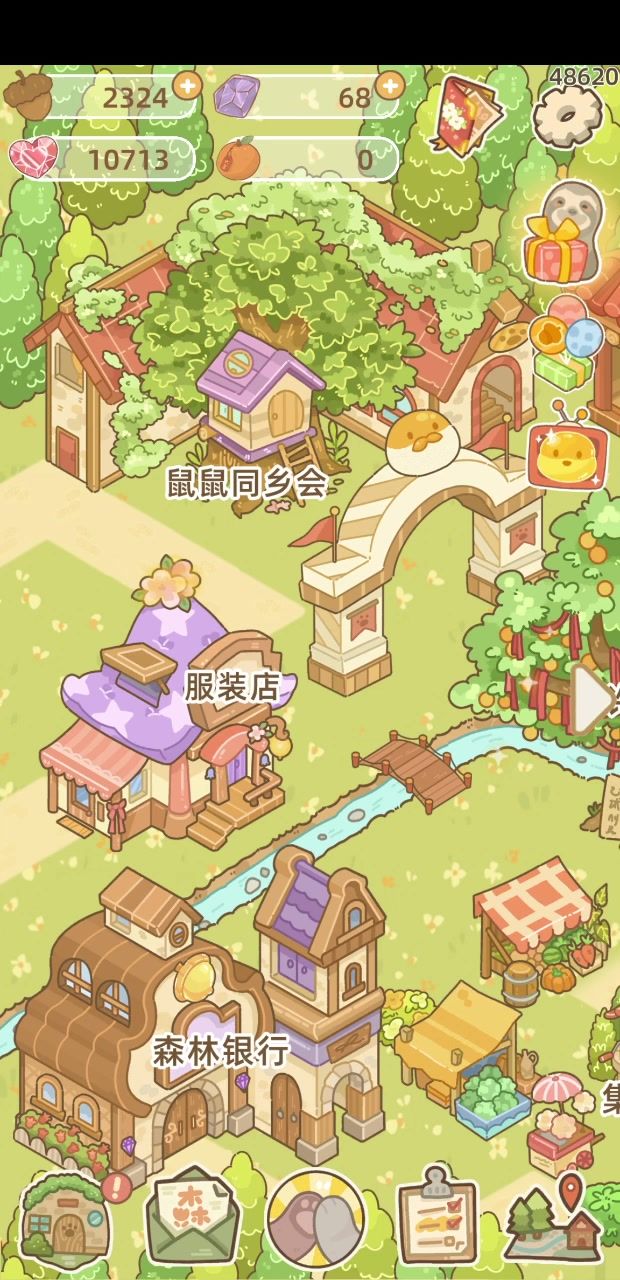
Task: Open the home burrow tab
Action: 65,1218
